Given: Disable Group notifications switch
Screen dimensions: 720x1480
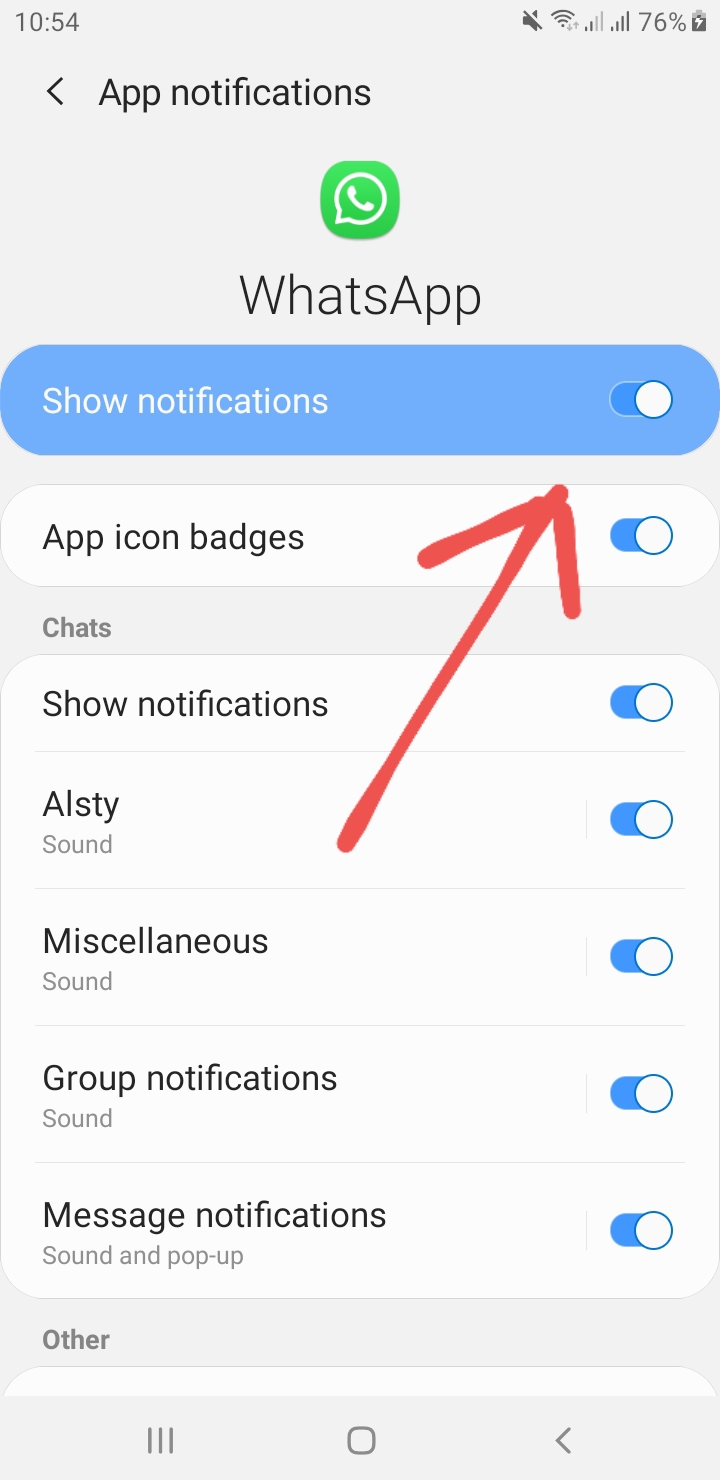Looking at the screenshot, I should (641, 1094).
